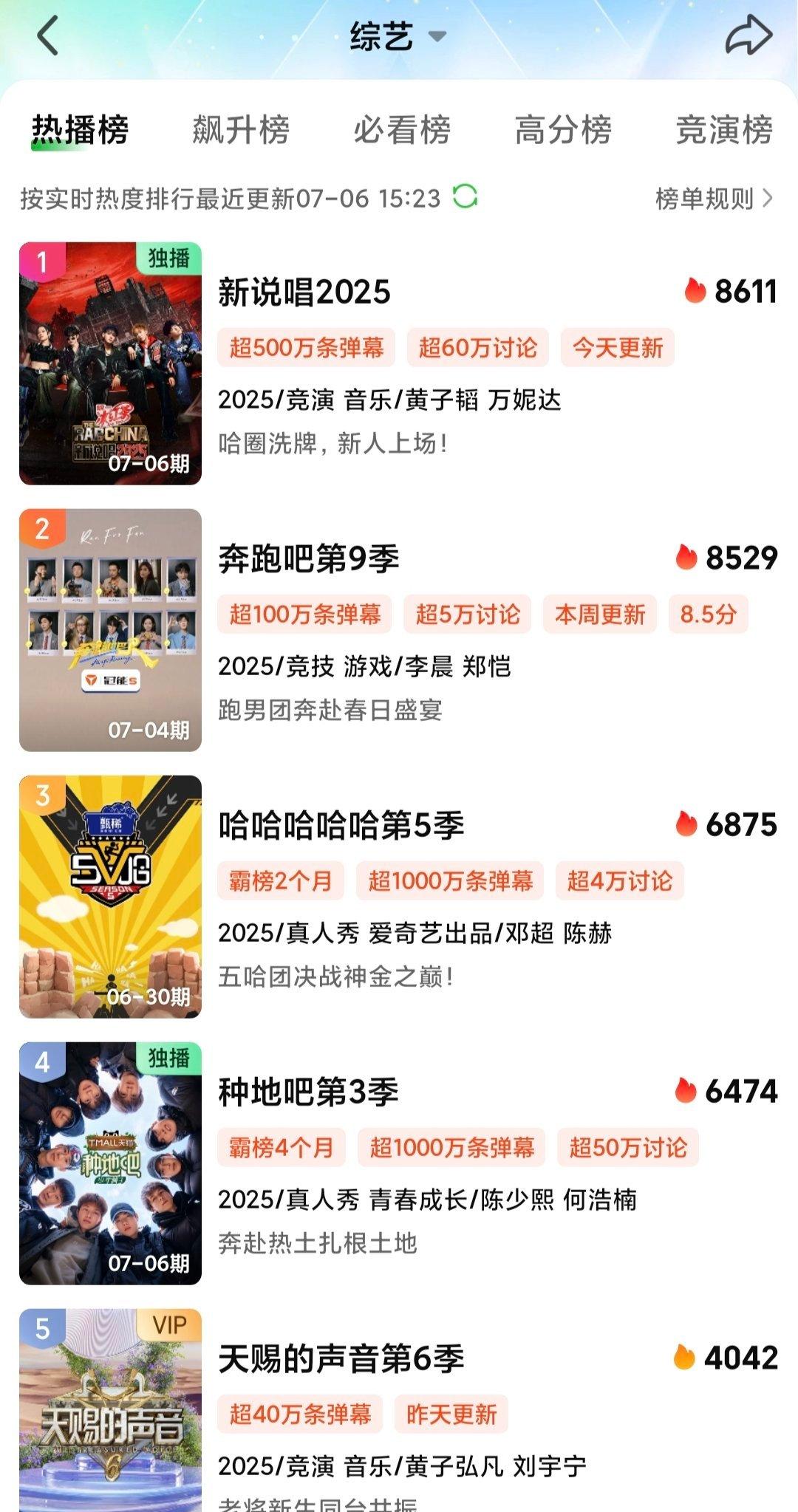Open 种地吧第3季 show entry
This screenshot has width=798, height=1512.
399,1163
